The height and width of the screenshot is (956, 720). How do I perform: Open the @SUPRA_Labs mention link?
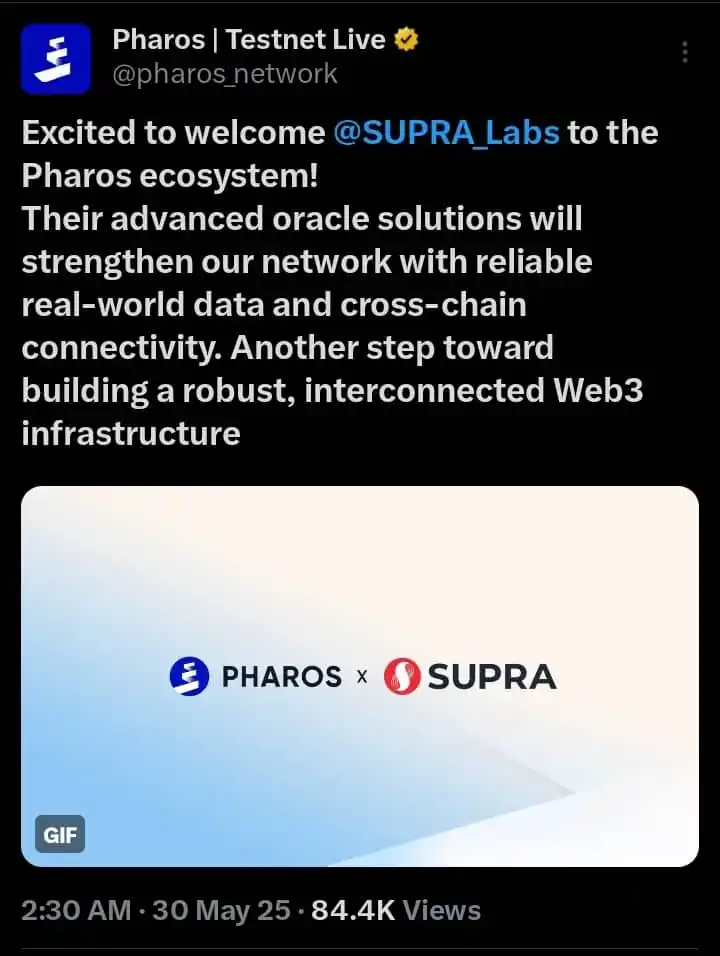point(446,133)
